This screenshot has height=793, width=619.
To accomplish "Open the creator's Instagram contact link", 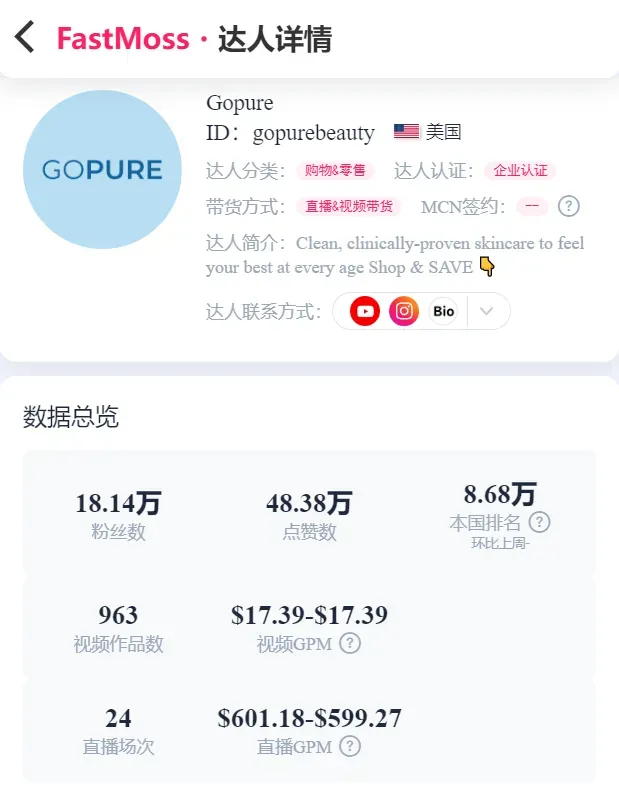I will (x=404, y=311).
